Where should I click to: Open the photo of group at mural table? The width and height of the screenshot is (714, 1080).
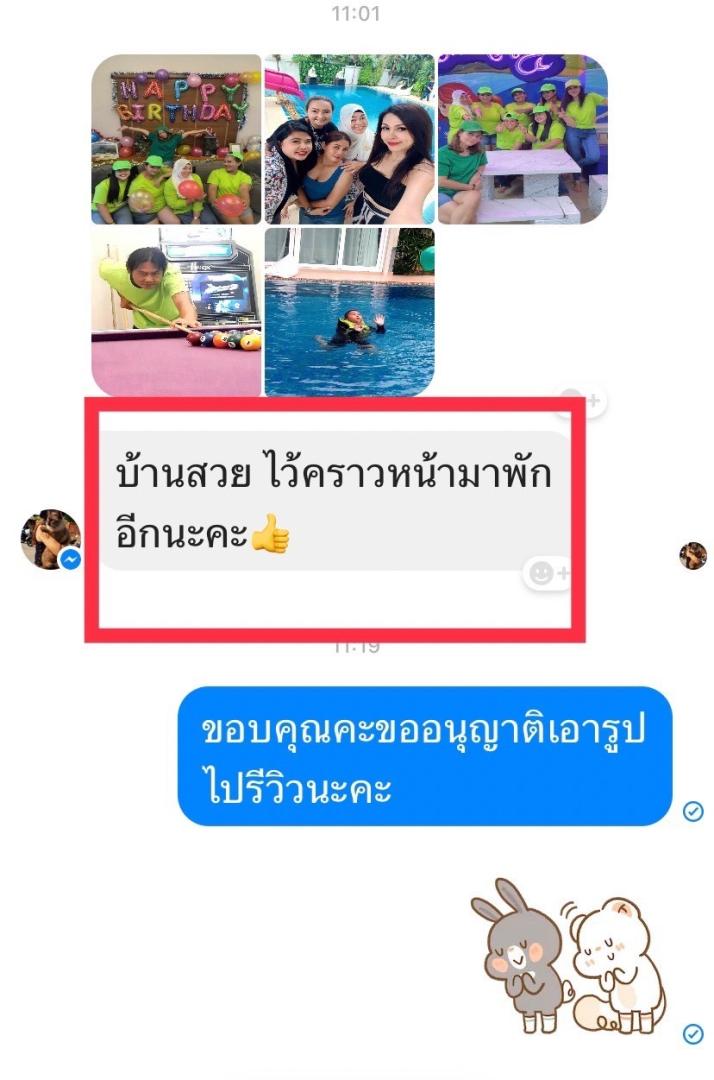point(522,139)
